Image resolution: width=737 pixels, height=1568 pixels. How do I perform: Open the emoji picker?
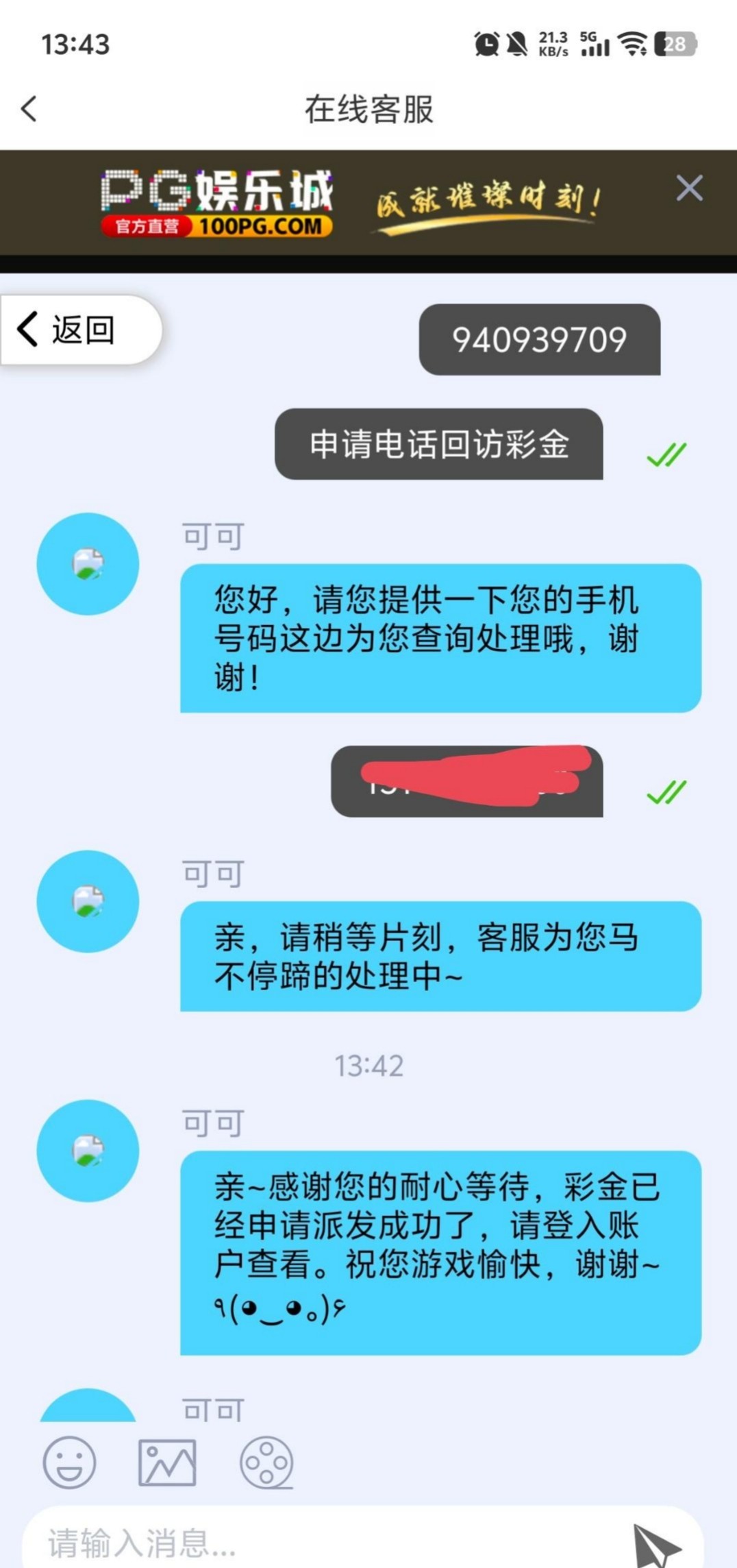pos(69,1462)
